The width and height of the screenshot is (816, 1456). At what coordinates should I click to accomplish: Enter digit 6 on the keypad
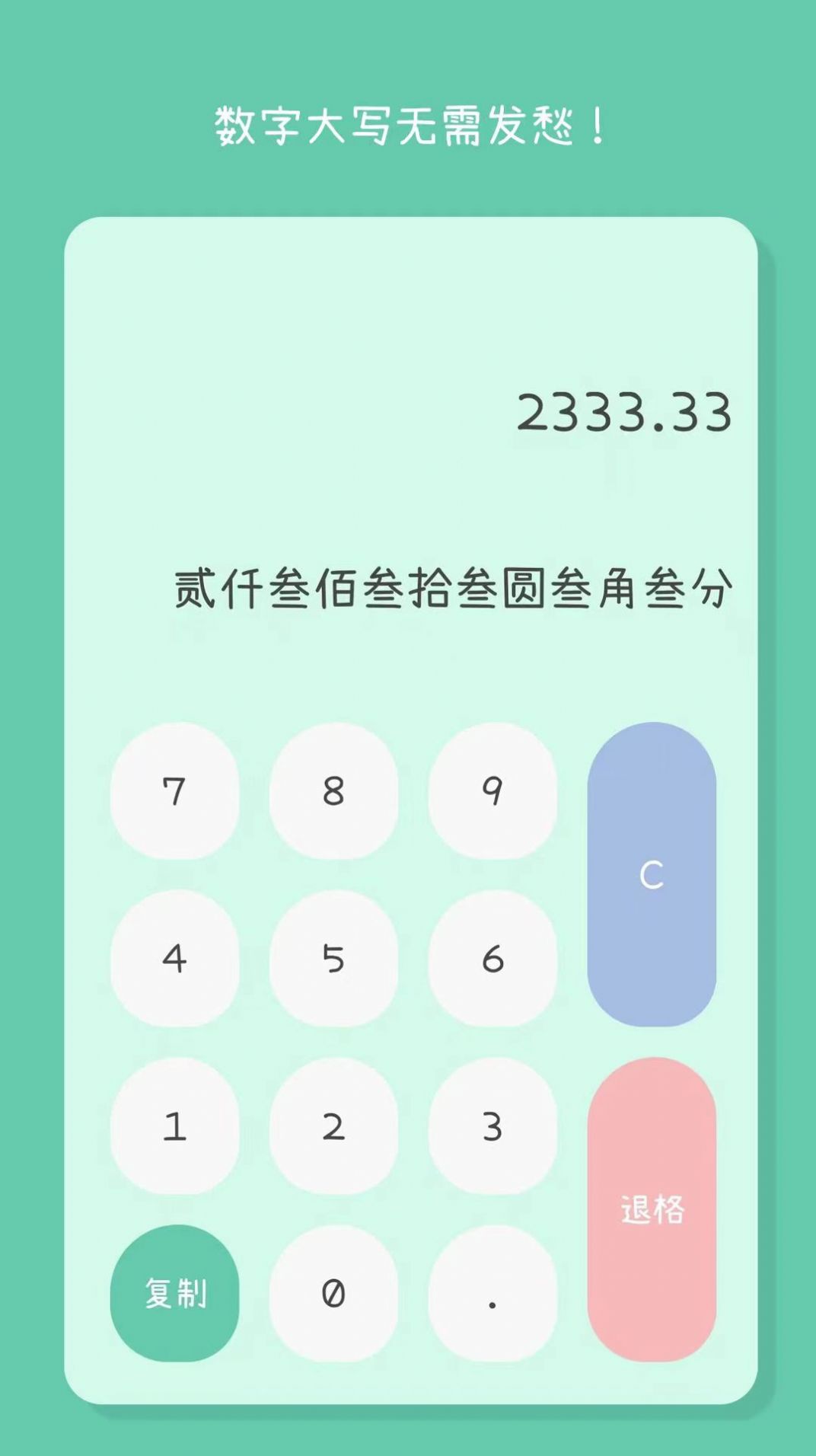point(492,958)
